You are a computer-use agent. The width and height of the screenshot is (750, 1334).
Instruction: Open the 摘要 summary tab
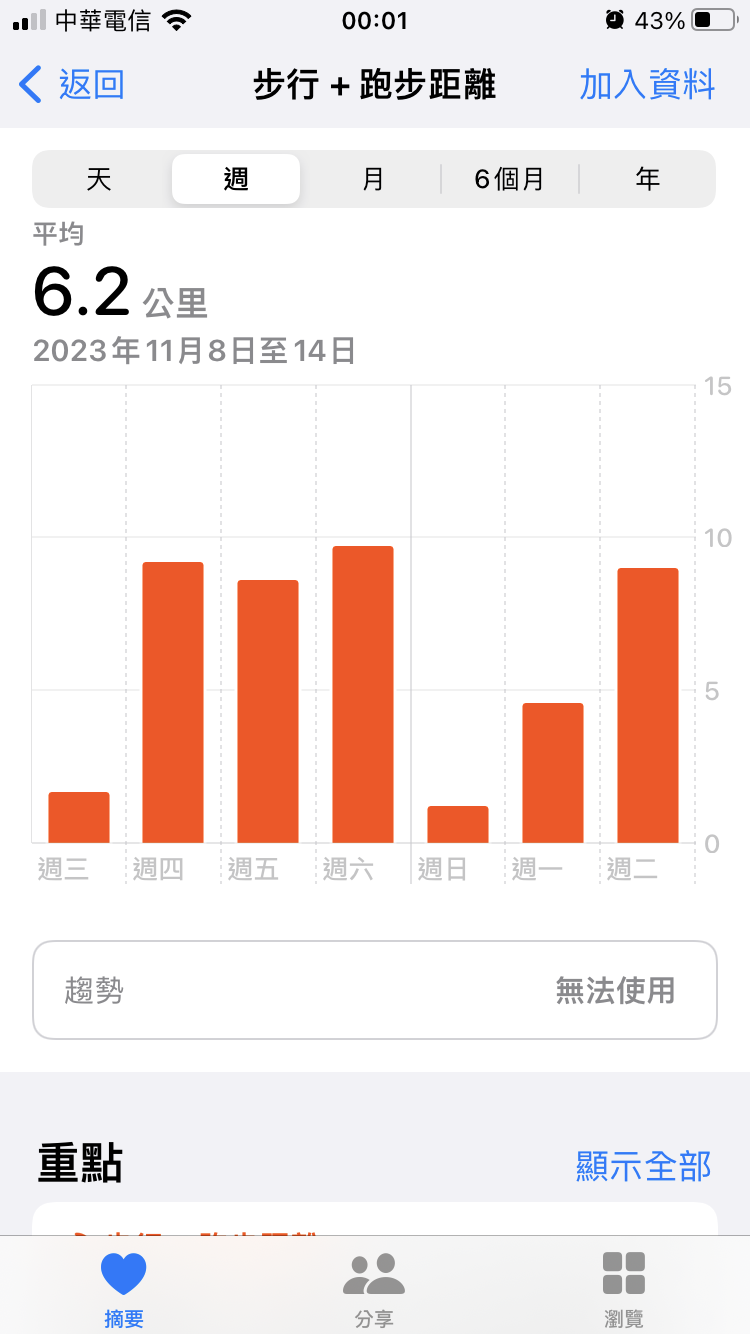124,1290
